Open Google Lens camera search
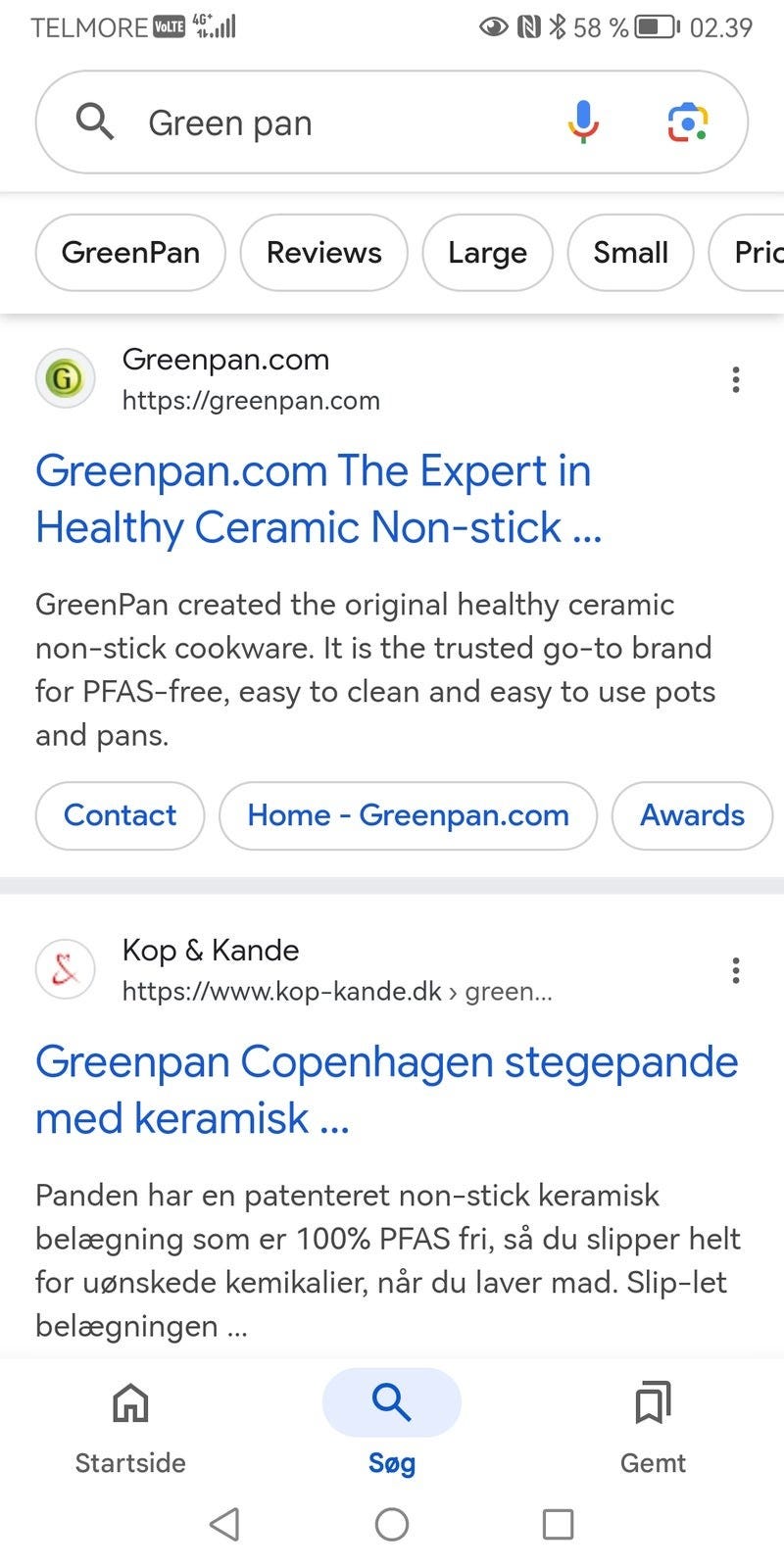Screen dimensions: 784x1568 [688, 122]
